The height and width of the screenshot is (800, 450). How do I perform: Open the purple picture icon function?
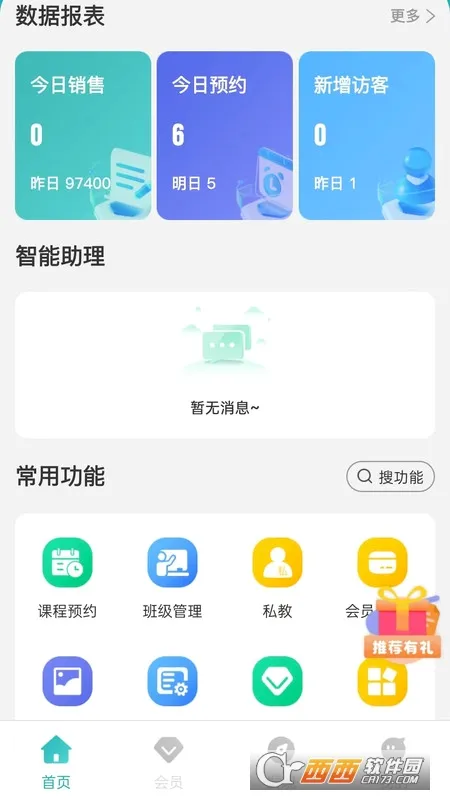(x=67, y=681)
